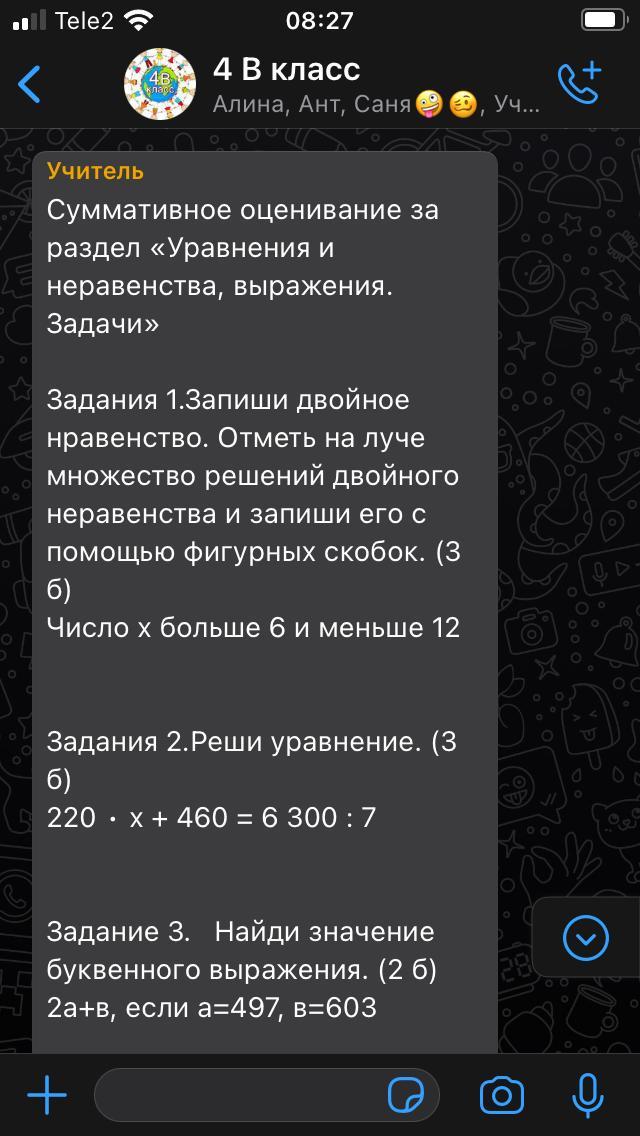Tap the voice message microphone
The height and width of the screenshot is (1136, 640).
point(587,1096)
